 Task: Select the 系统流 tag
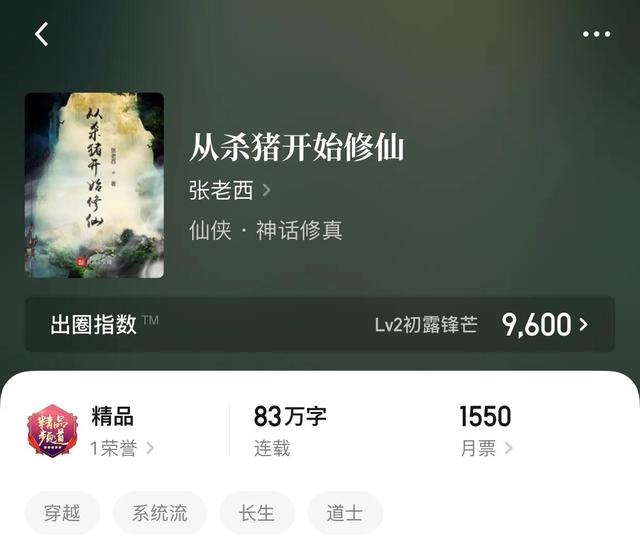pyautogui.click(x=160, y=514)
